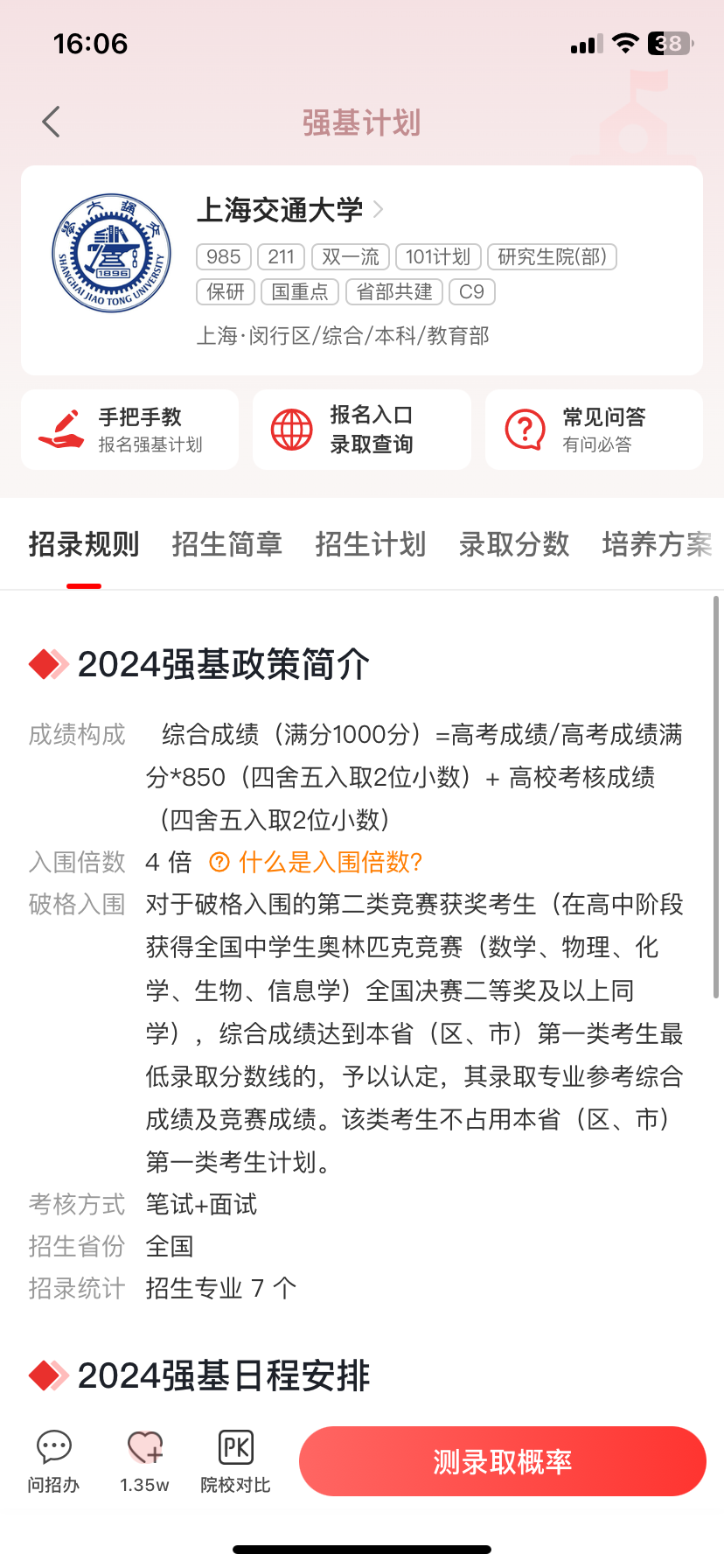Open 上海交通大学 school details
The height and width of the screenshot is (1568, 724).
tap(289, 210)
